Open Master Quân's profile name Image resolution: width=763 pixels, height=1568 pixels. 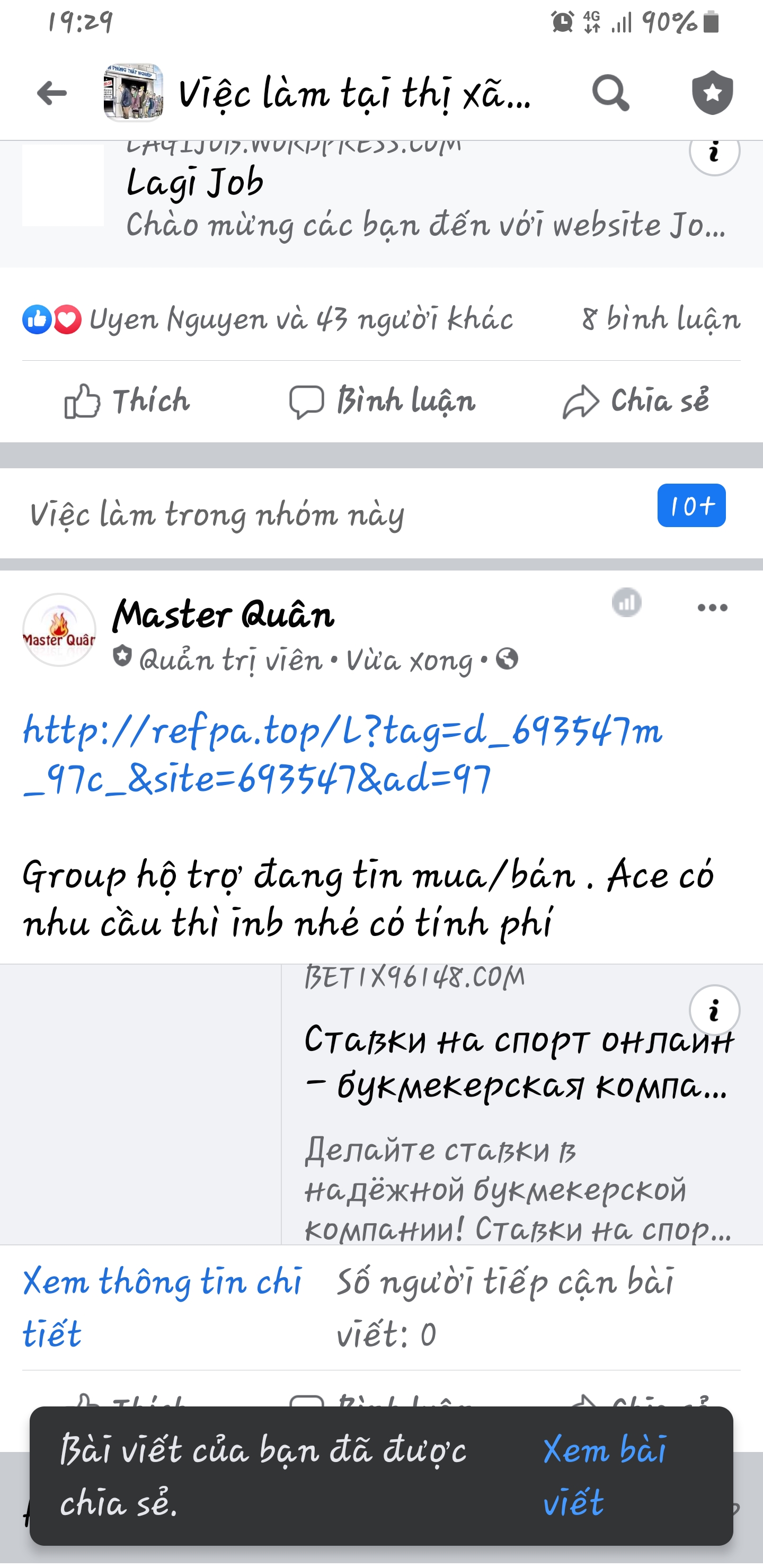coord(224,615)
